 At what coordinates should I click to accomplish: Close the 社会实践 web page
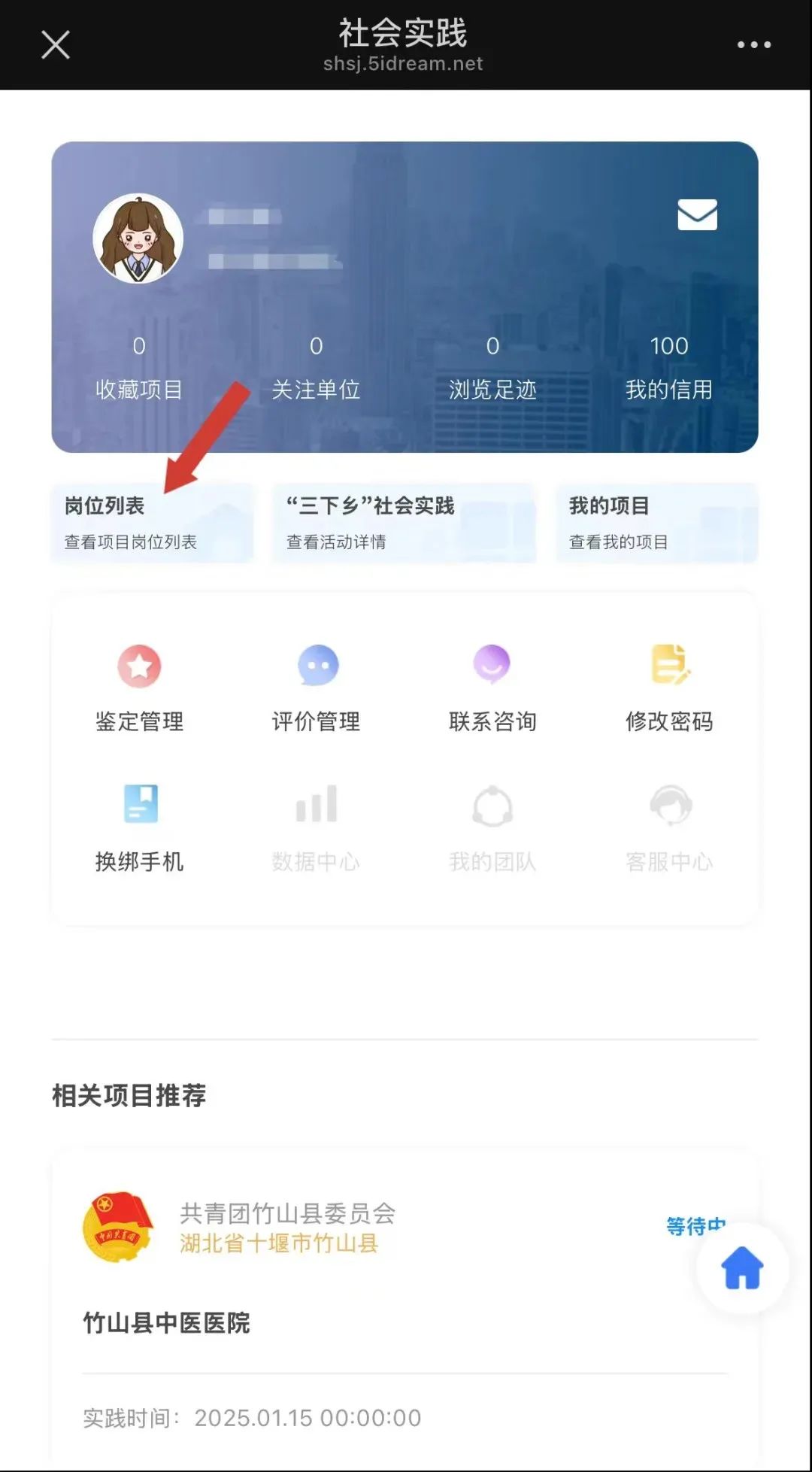56,45
